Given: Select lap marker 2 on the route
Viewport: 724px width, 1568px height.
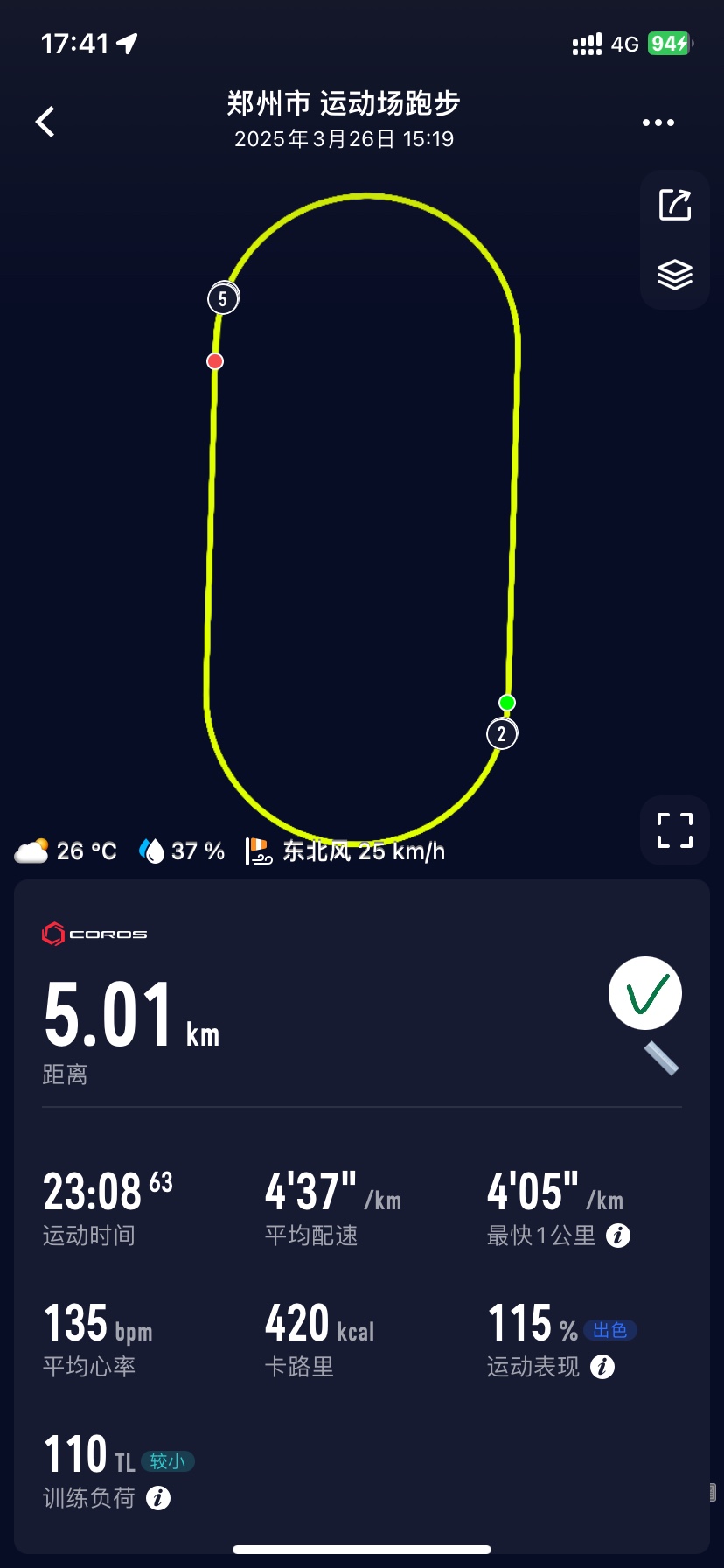Looking at the screenshot, I should [x=502, y=733].
